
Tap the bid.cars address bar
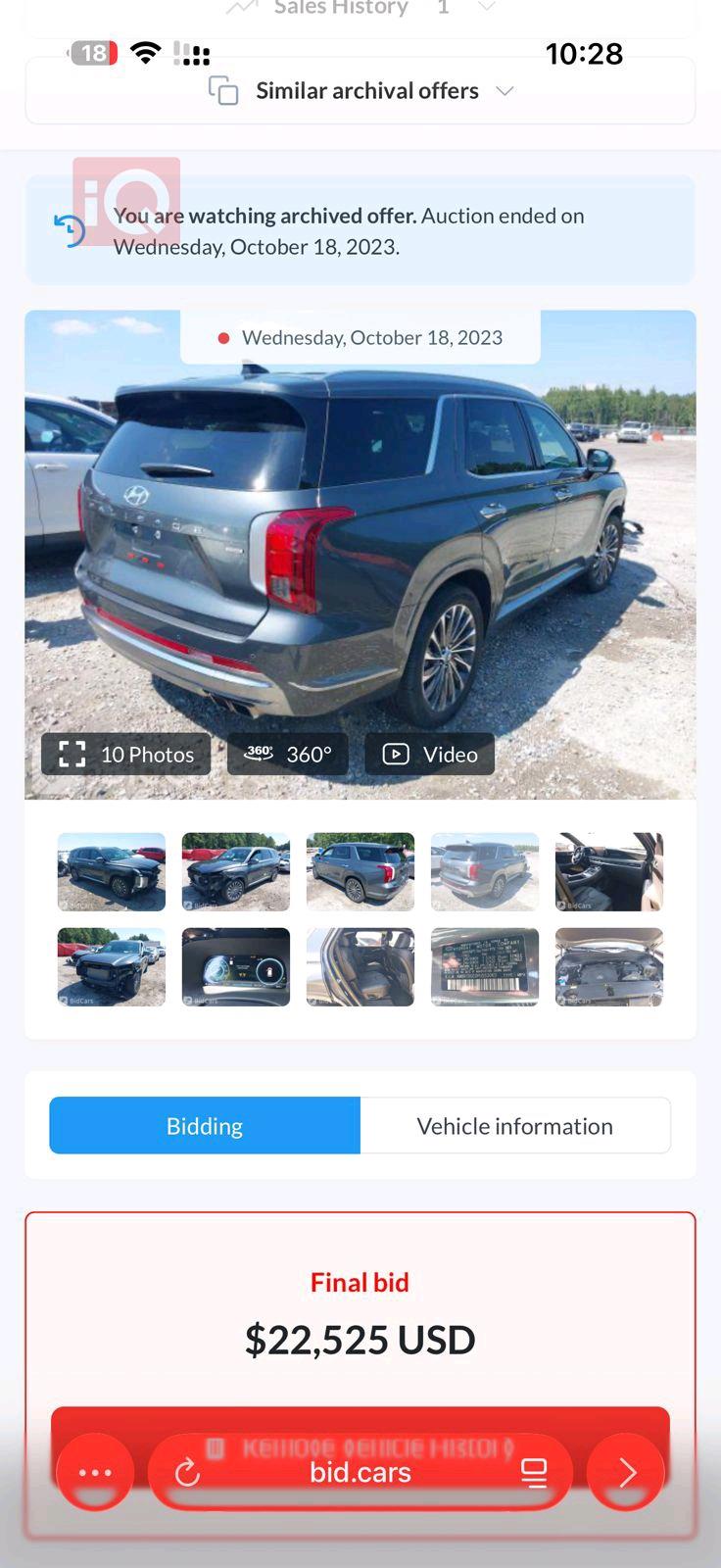360,1472
